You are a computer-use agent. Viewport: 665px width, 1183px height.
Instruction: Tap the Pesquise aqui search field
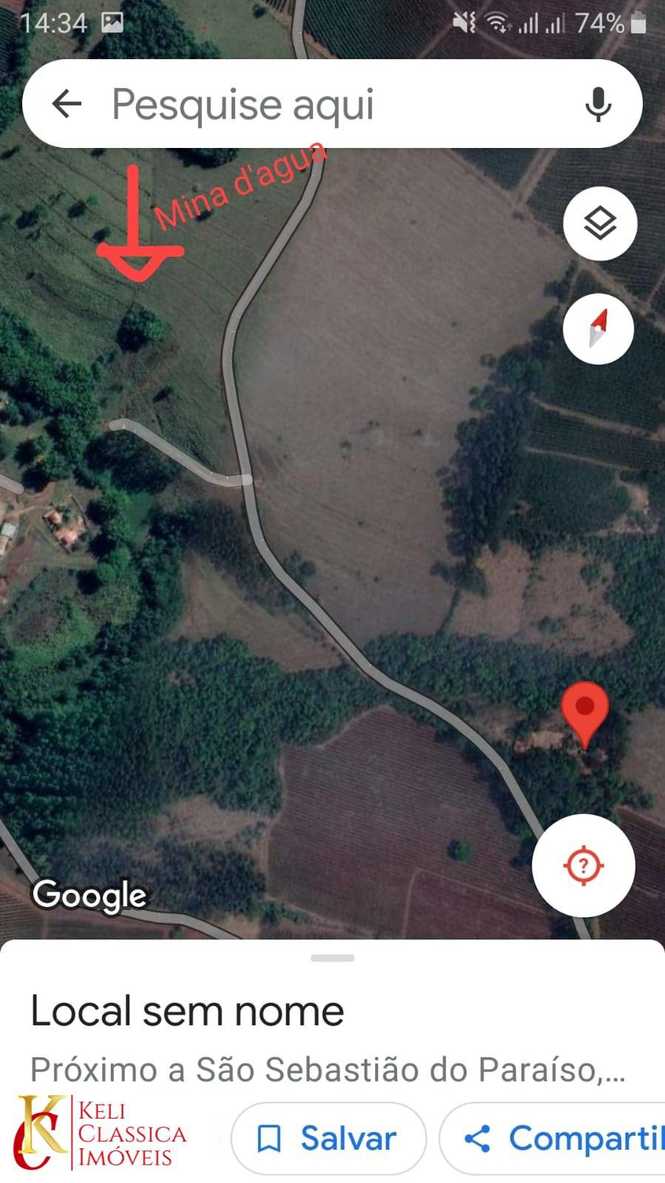[x=332, y=103]
